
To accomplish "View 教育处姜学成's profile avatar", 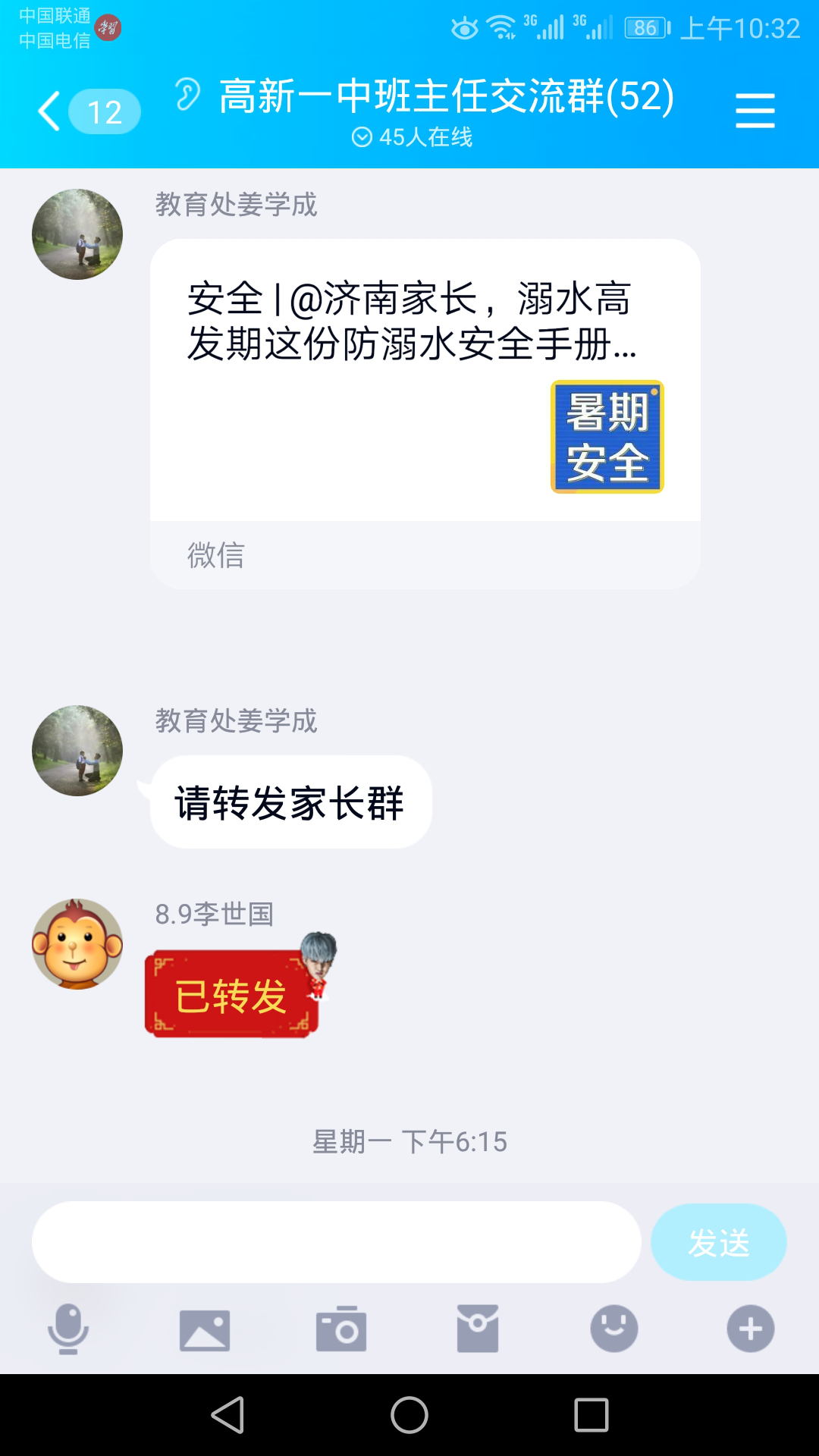I will click(77, 234).
